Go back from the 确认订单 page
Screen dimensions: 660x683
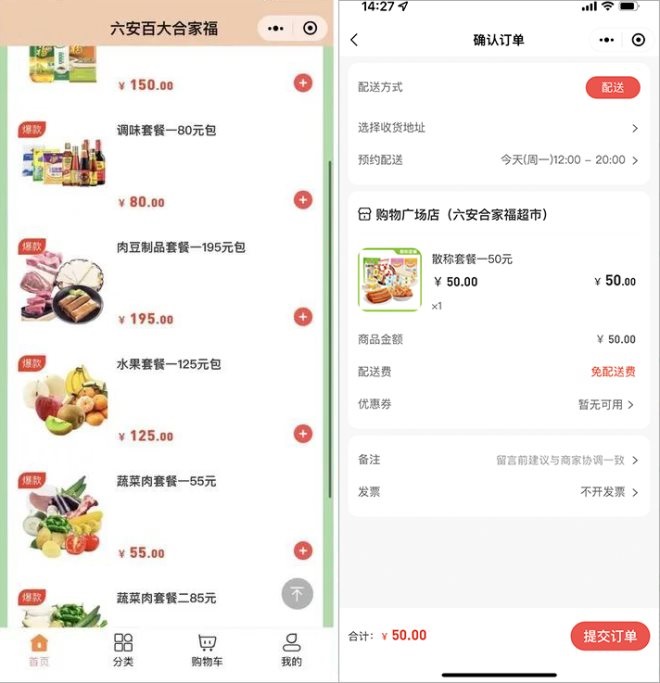coord(354,40)
